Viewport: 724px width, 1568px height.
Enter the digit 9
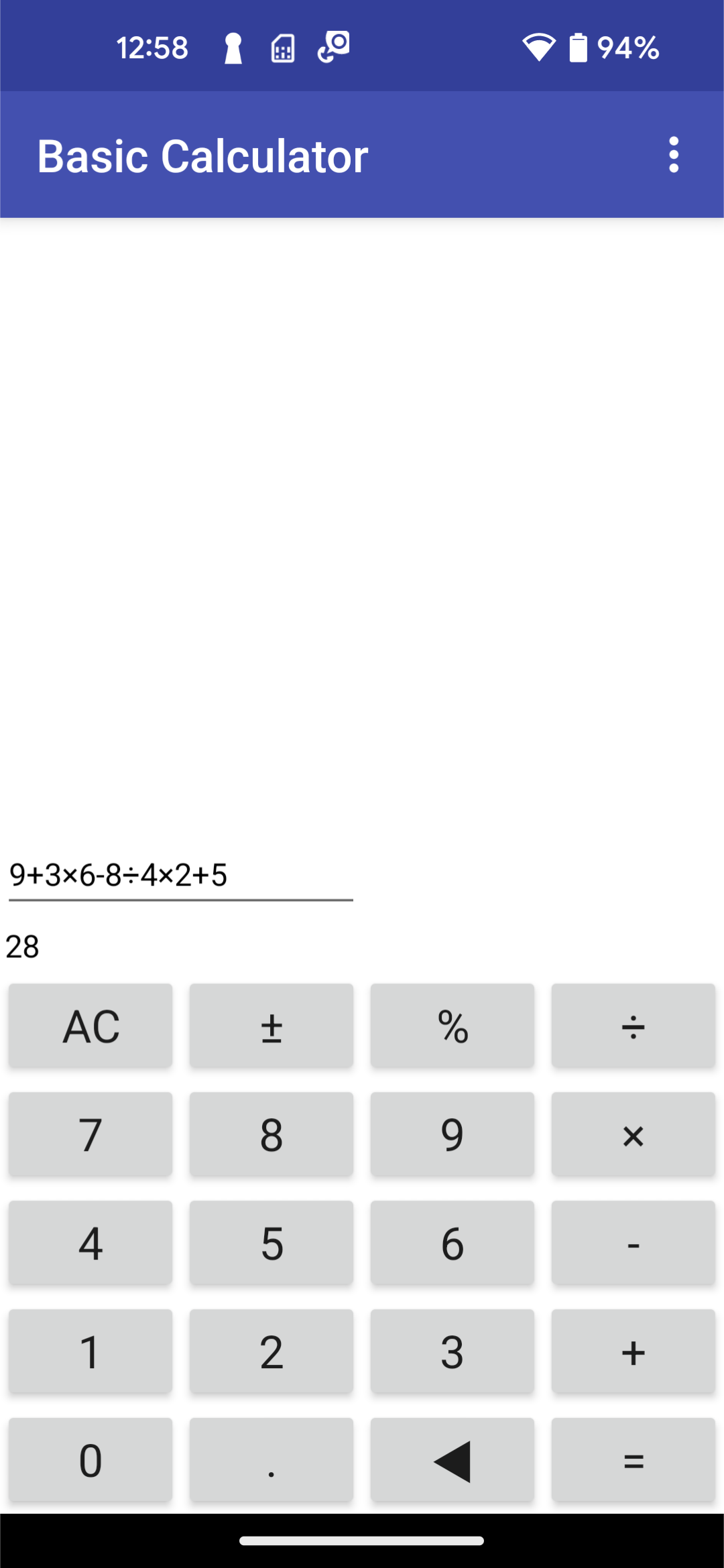(452, 1134)
